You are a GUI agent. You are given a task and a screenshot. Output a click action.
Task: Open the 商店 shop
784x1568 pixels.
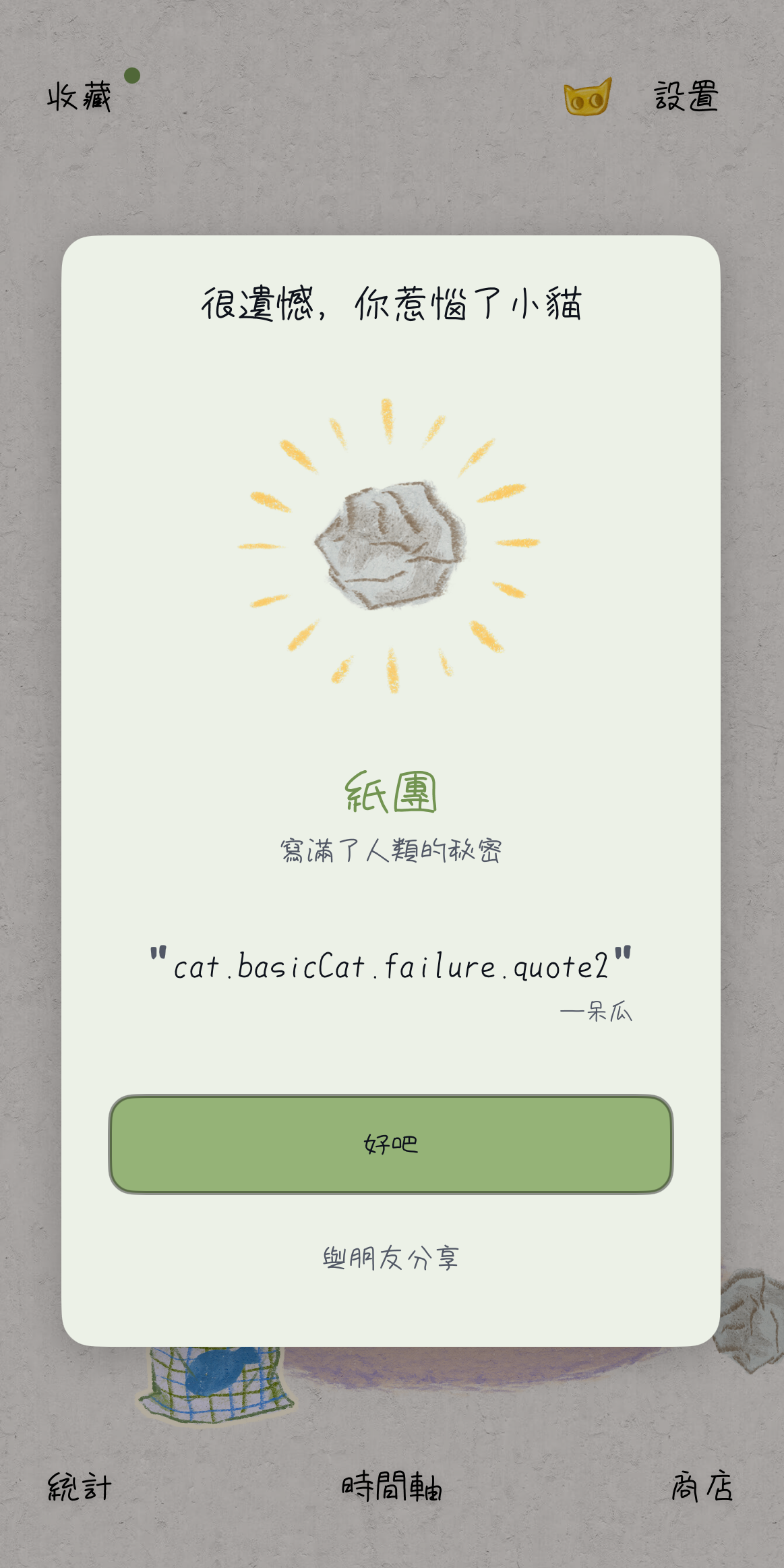coord(702,1487)
